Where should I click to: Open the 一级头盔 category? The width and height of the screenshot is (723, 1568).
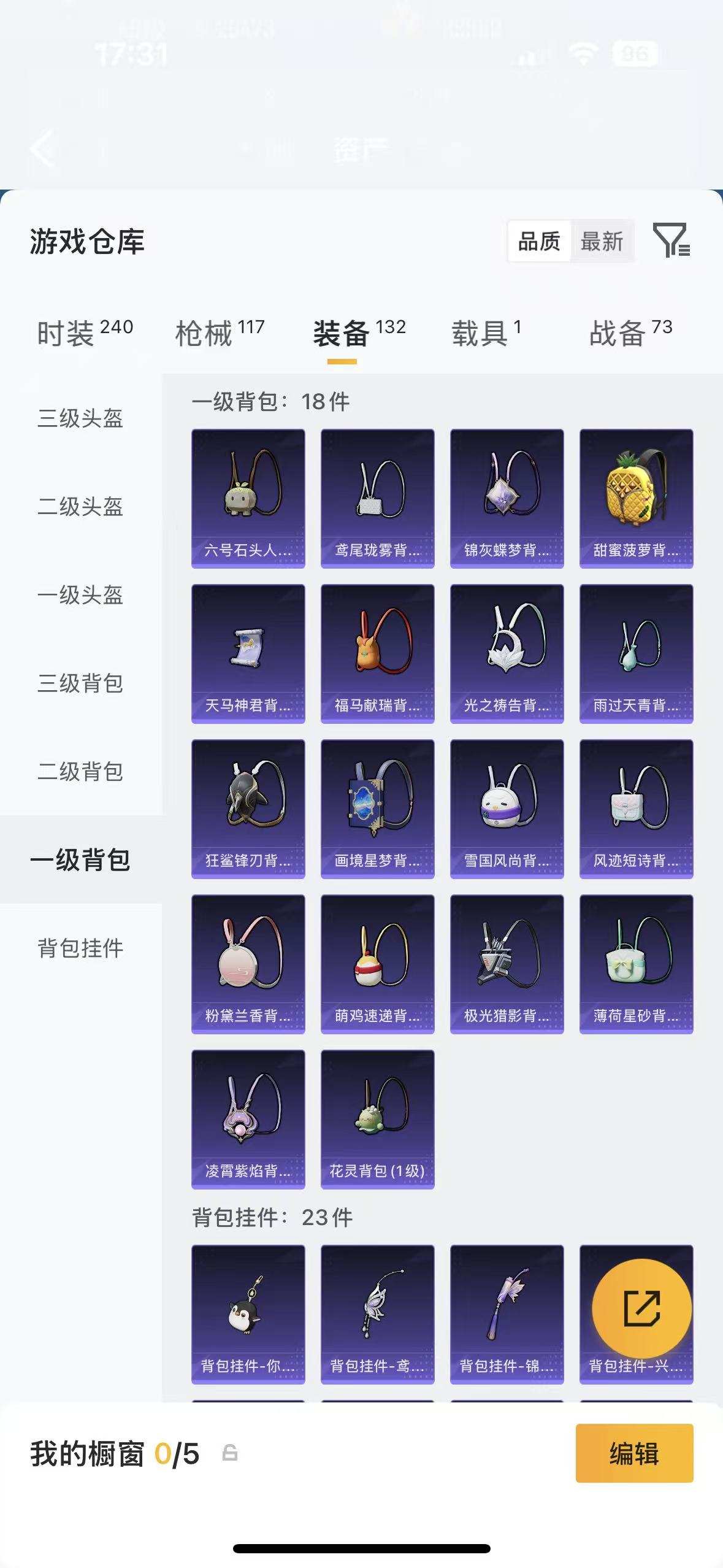tap(80, 596)
